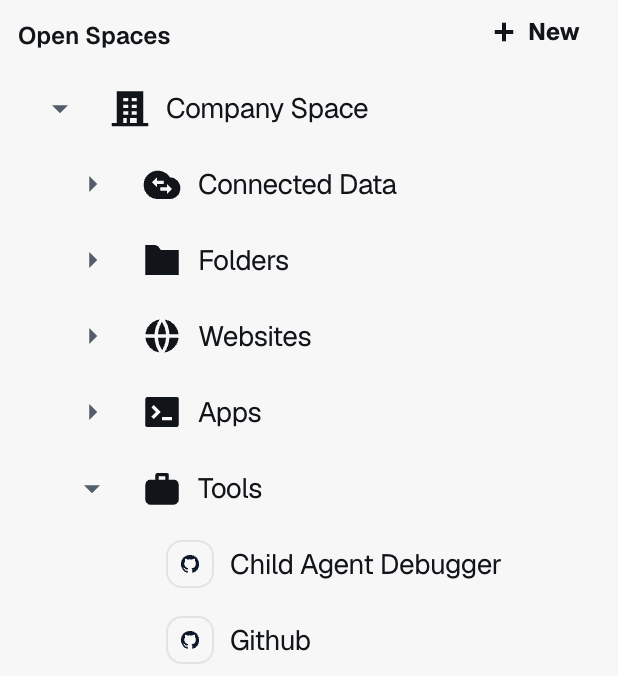The height and width of the screenshot is (676, 618).
Task: Open the Child Agent Debugger tool
Action: click(x=364, y=565)
